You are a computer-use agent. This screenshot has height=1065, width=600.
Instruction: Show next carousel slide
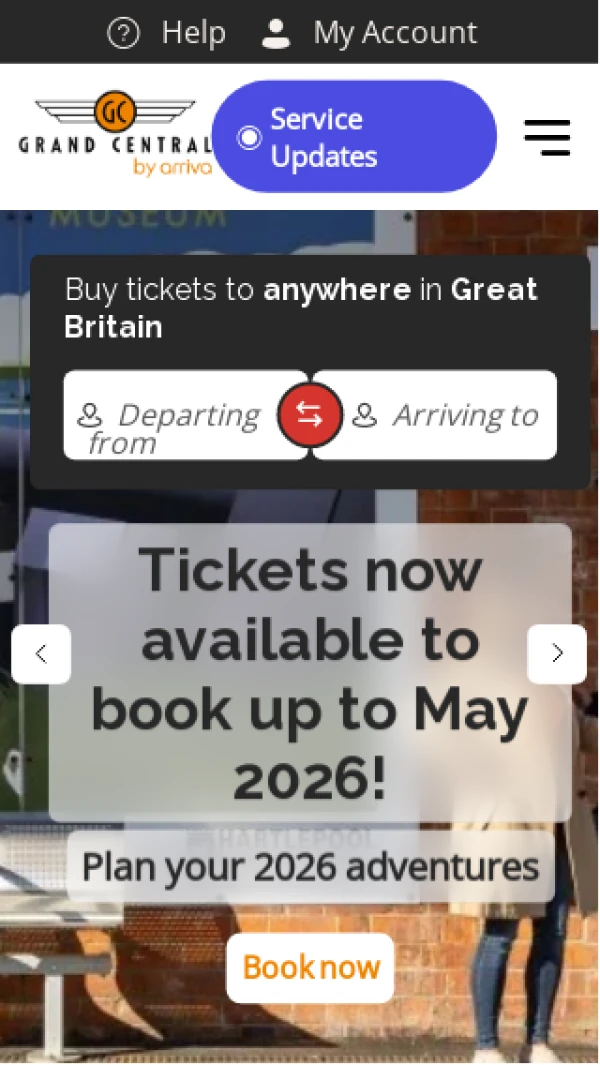pos(557,654)
